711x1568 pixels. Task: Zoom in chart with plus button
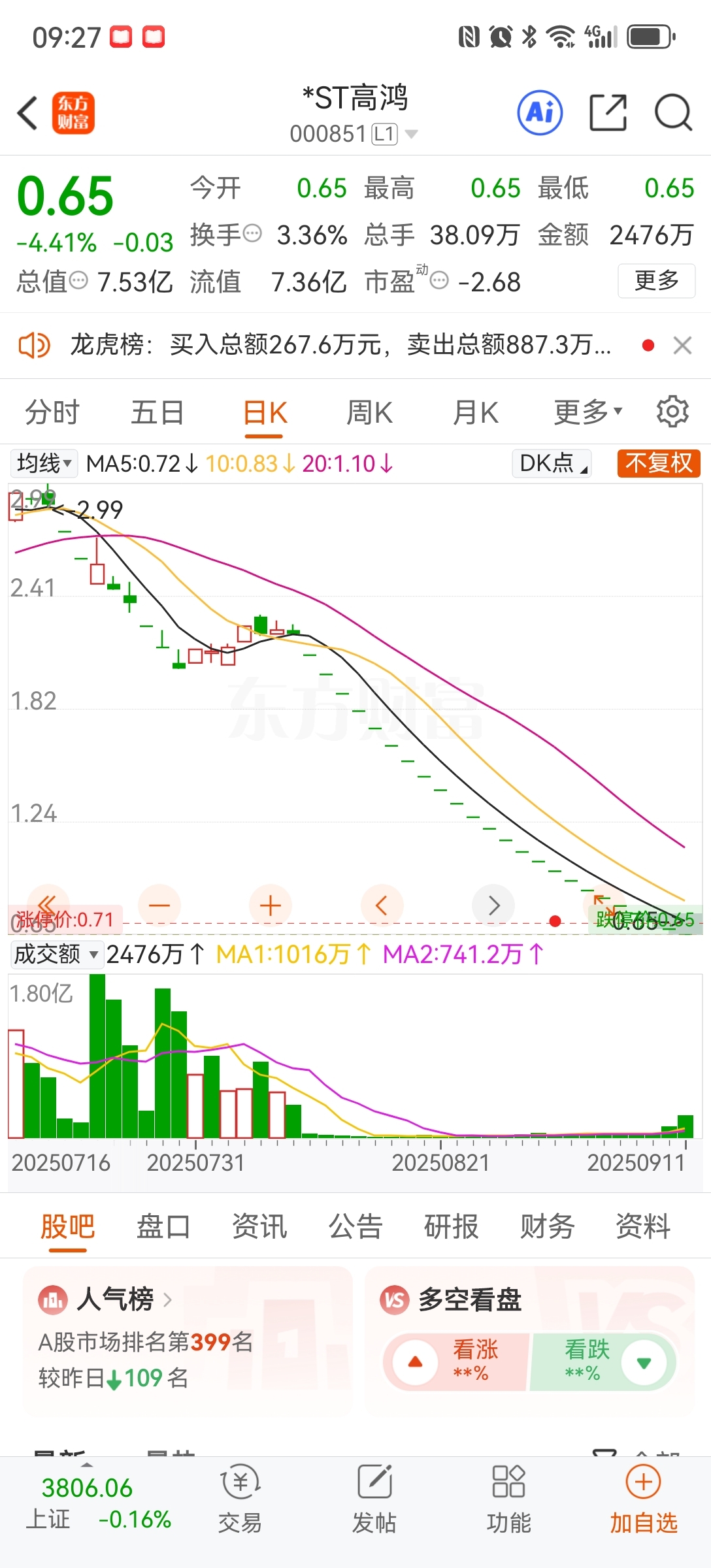[x=271, y=906]
